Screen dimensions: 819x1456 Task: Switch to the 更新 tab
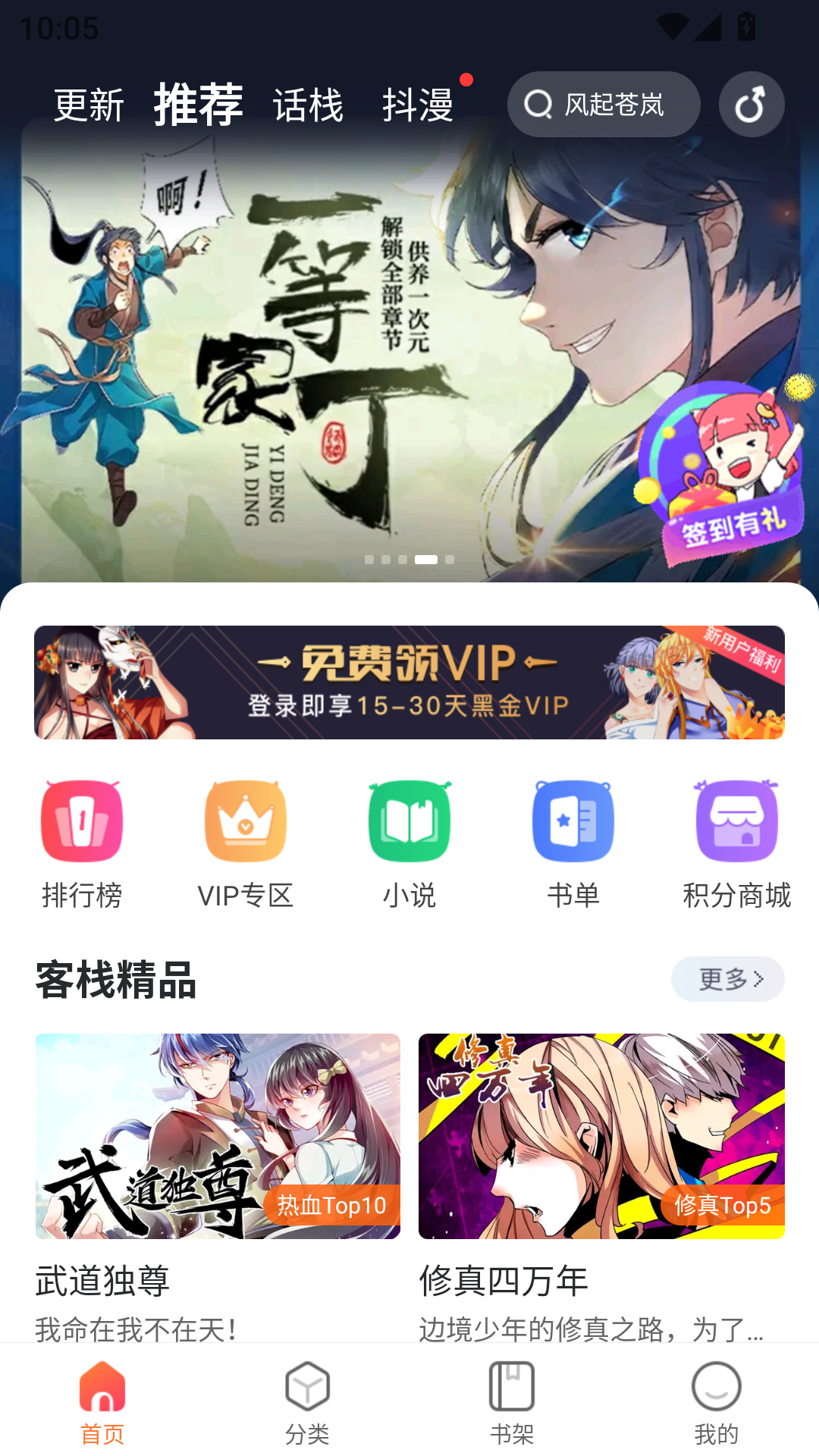88,106
